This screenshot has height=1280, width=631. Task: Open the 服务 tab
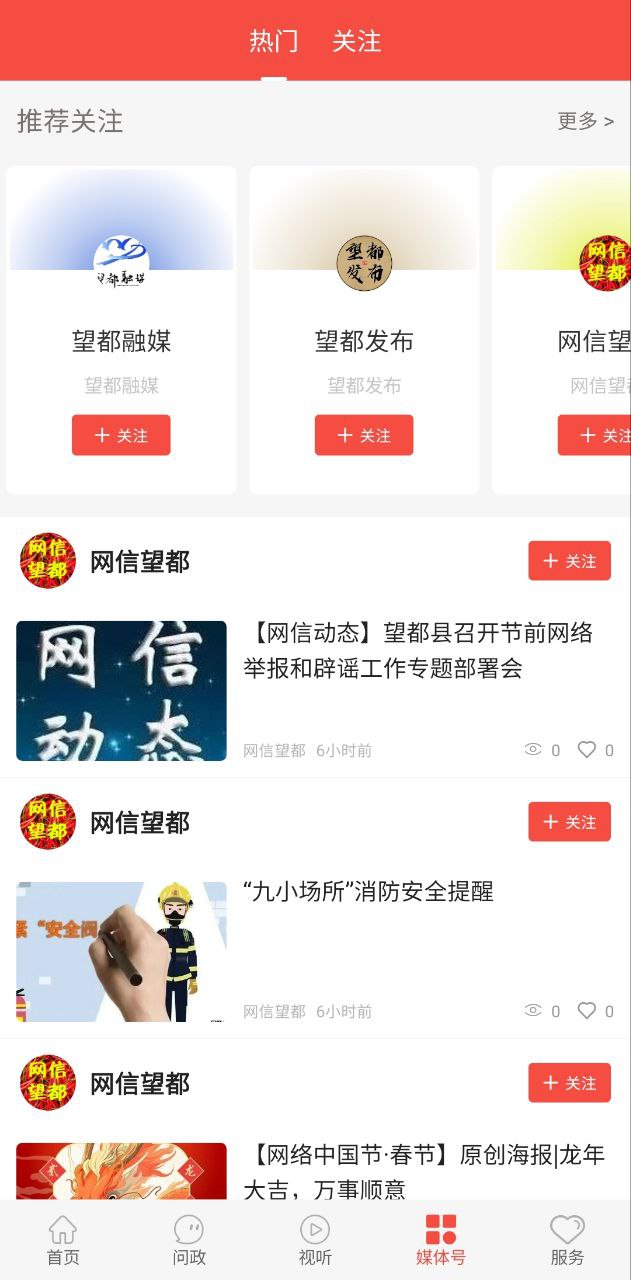pyautogui.click(x=567, y=1240)
